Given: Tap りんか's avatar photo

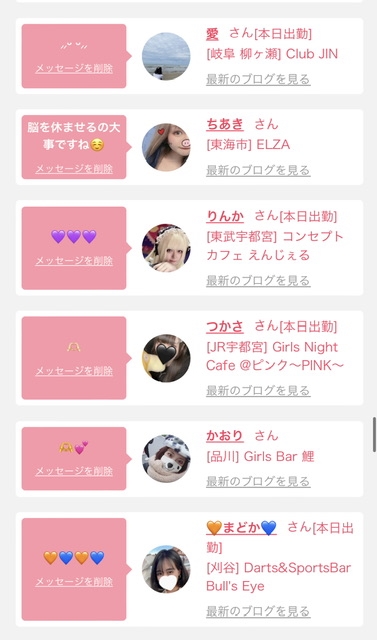Looking at the screenshot, I should (x=166, y=248).
